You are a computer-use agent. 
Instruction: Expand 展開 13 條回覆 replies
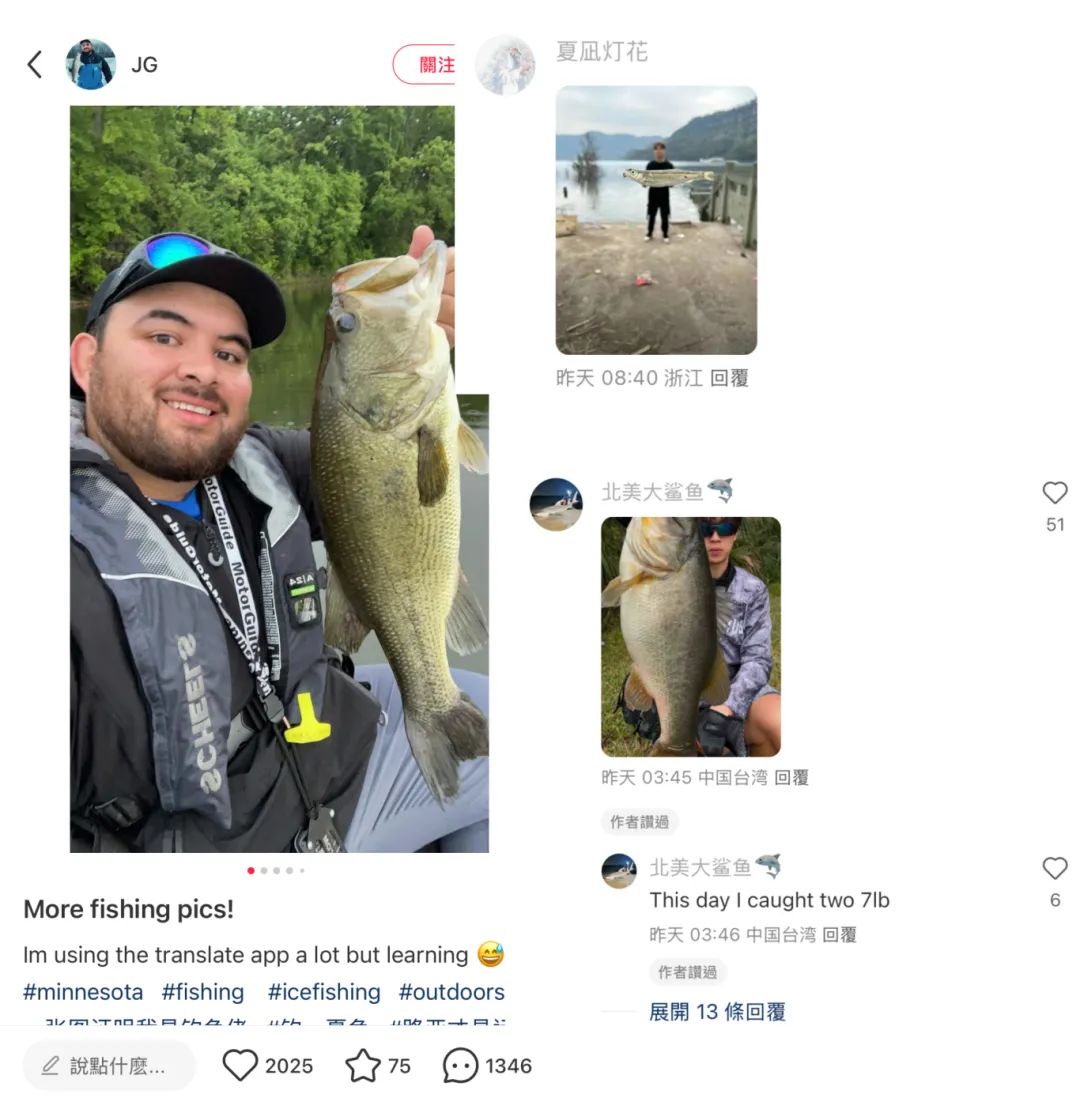[x=717, y=1011]
